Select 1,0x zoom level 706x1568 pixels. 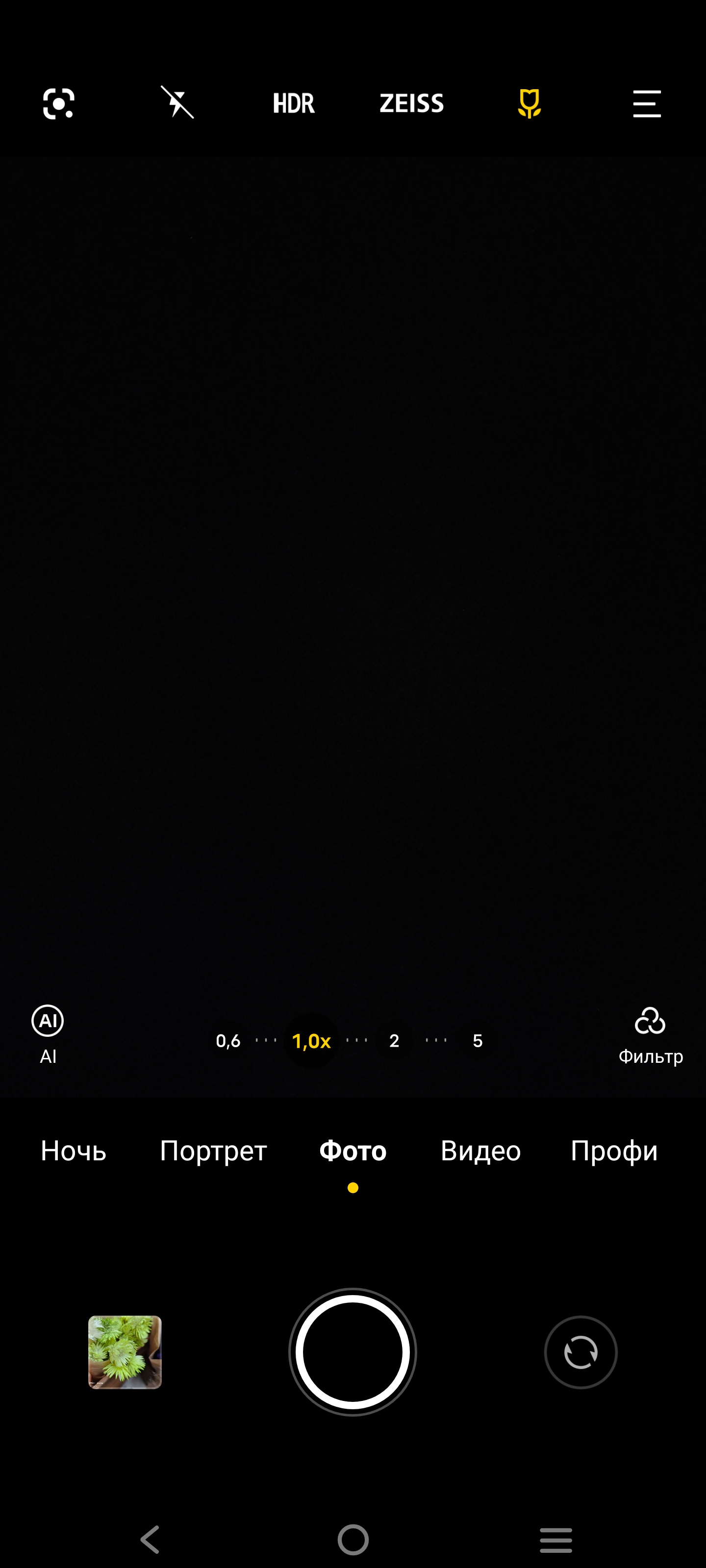pyautogui.click(x=311, y=1041)
